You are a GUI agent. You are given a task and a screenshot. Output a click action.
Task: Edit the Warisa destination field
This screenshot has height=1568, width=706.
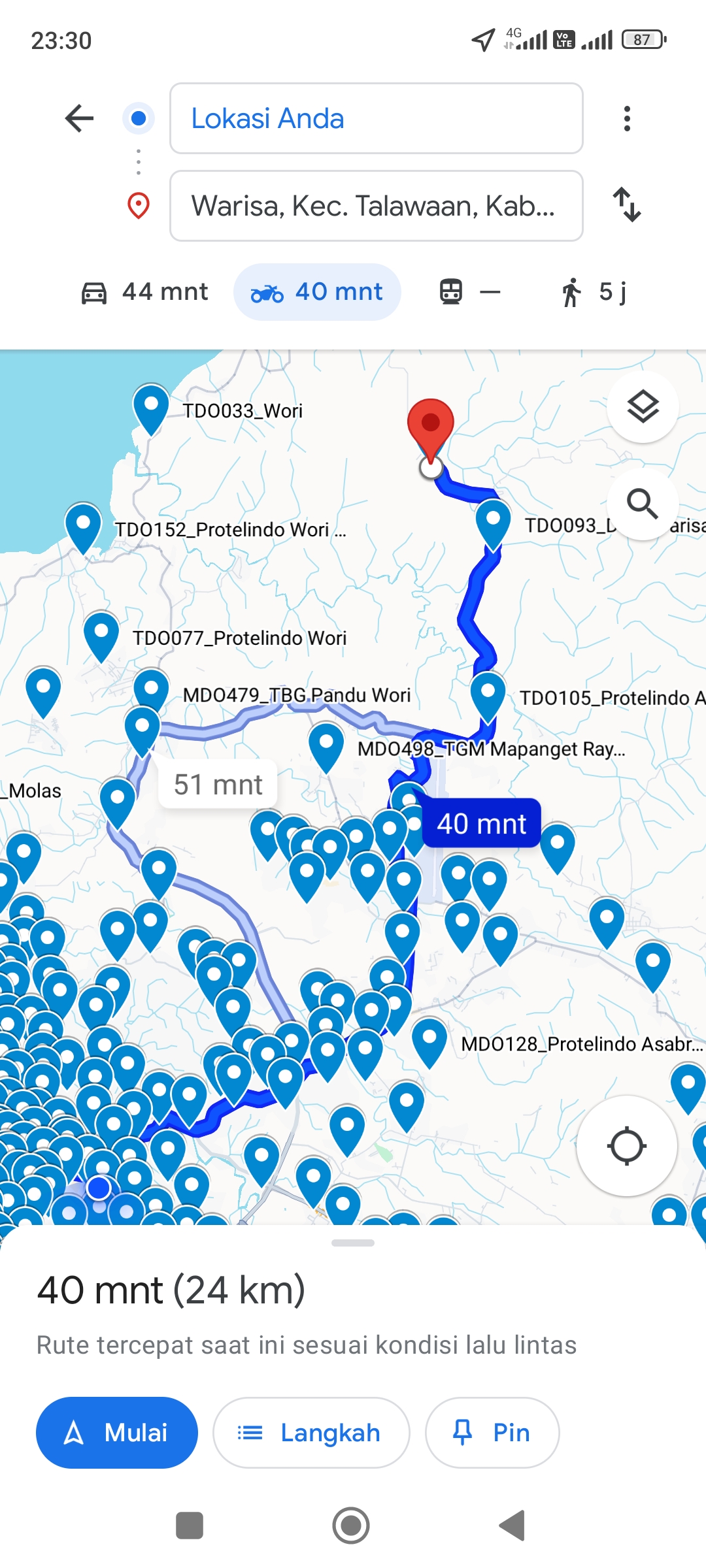[x=377, y=206]
